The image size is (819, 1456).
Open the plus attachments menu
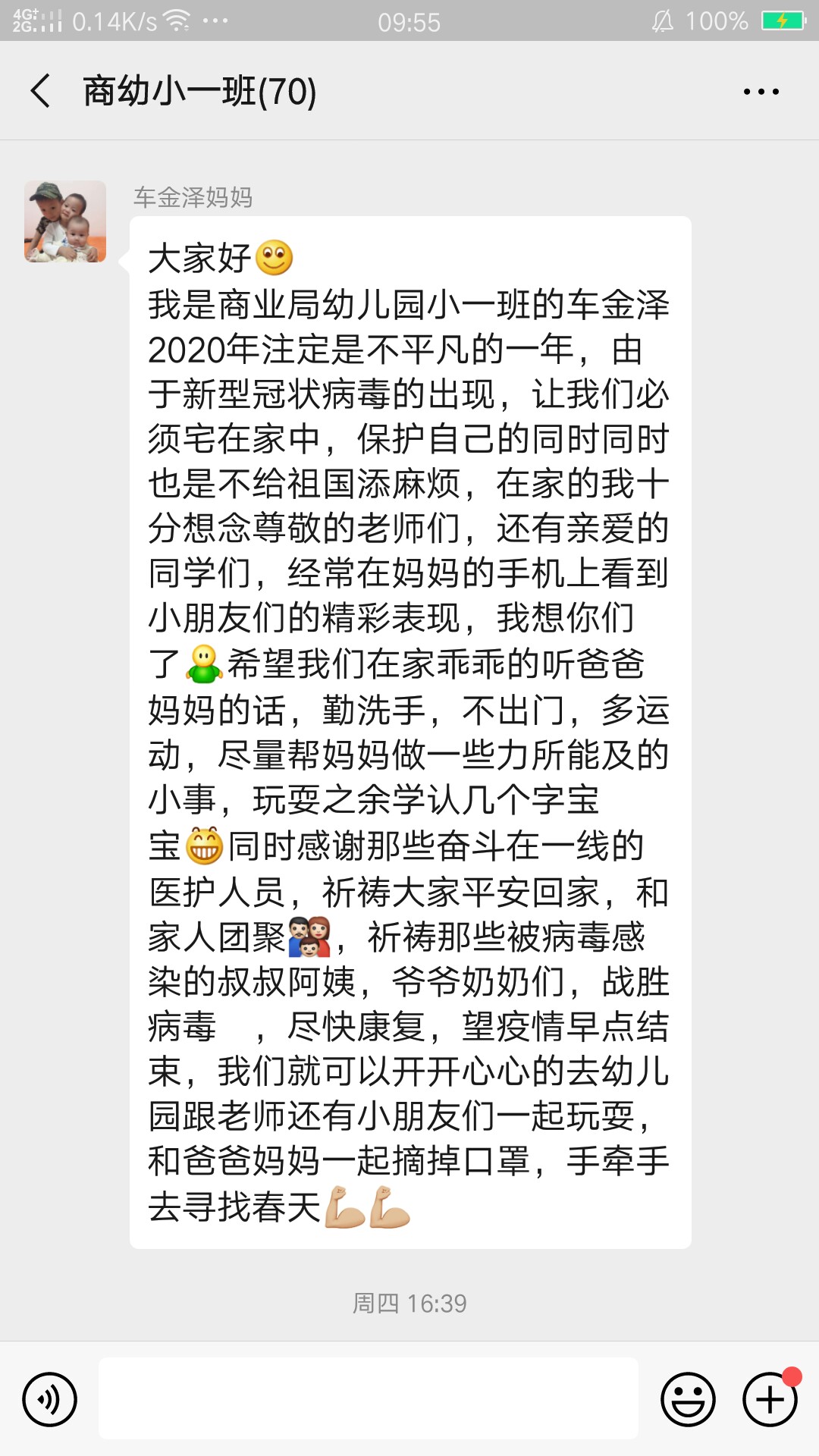770,1399
